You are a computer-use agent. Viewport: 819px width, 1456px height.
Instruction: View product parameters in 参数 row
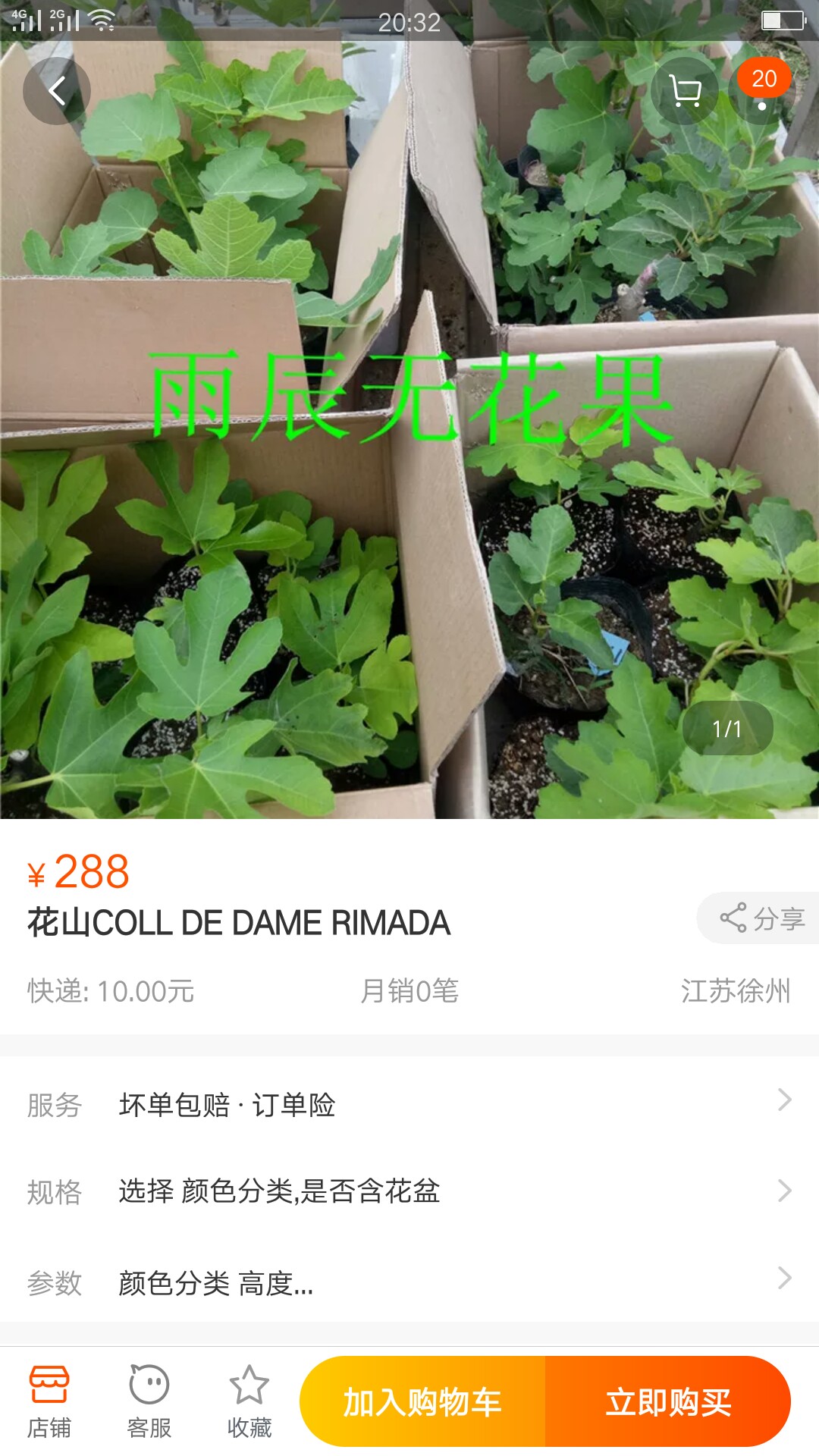(409, 1282)
